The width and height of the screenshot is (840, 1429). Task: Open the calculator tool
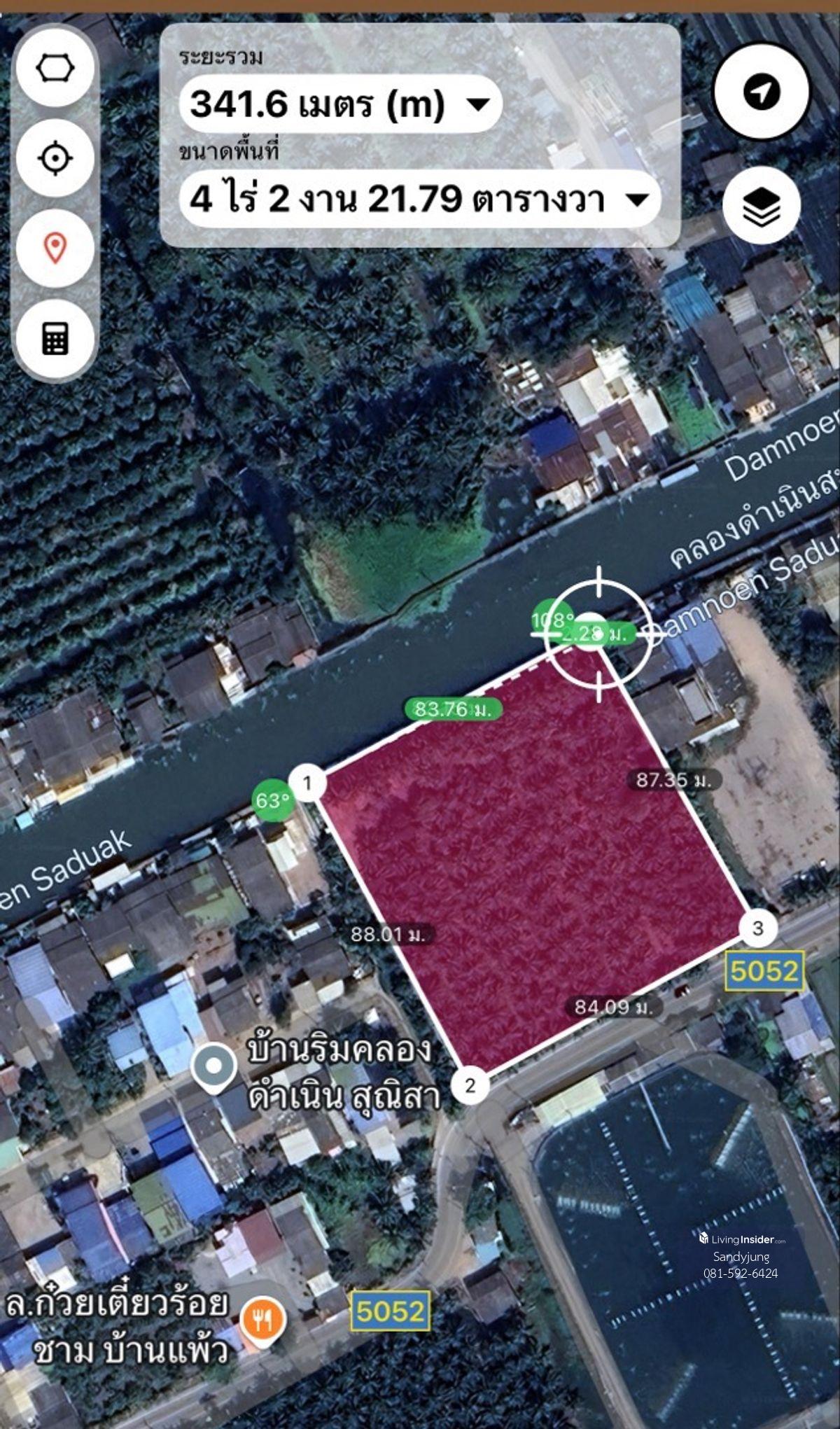coord(55,339)
